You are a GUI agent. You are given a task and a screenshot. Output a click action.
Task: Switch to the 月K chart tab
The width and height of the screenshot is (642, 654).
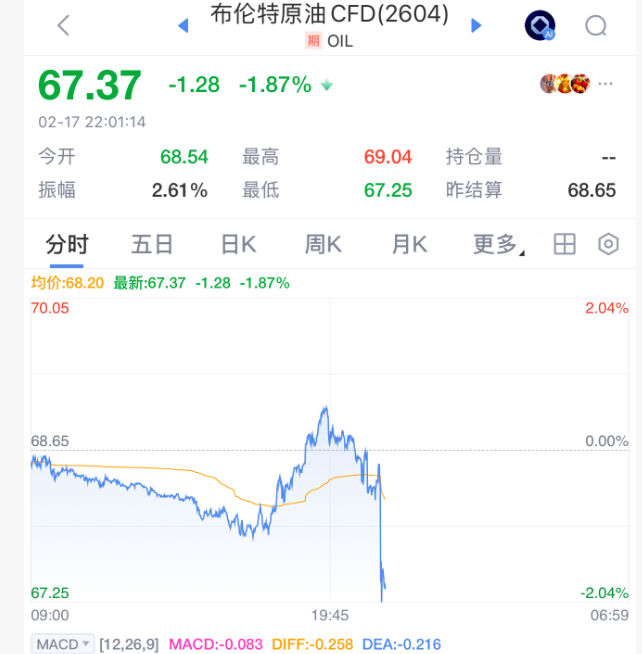409,244
